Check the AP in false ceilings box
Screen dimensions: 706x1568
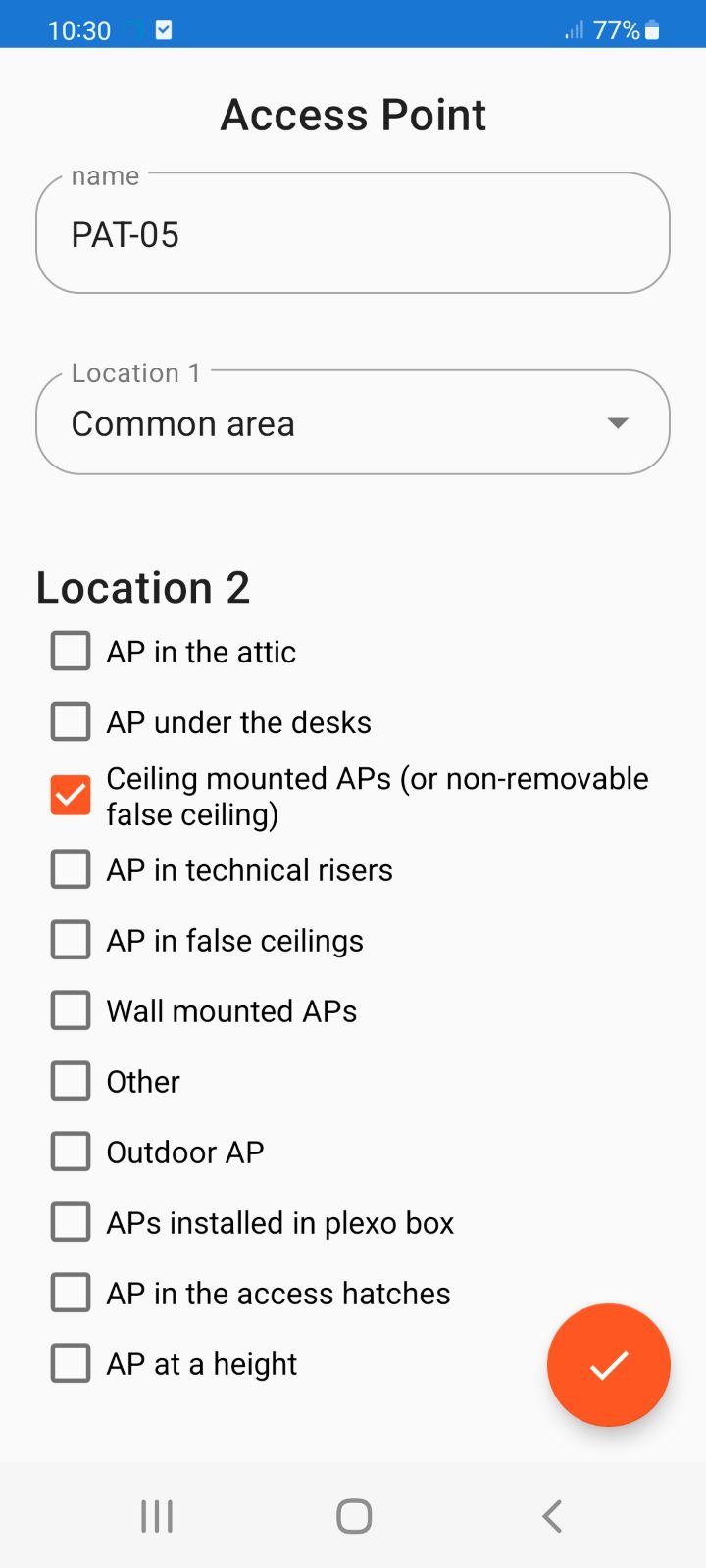tap(70, 939)
